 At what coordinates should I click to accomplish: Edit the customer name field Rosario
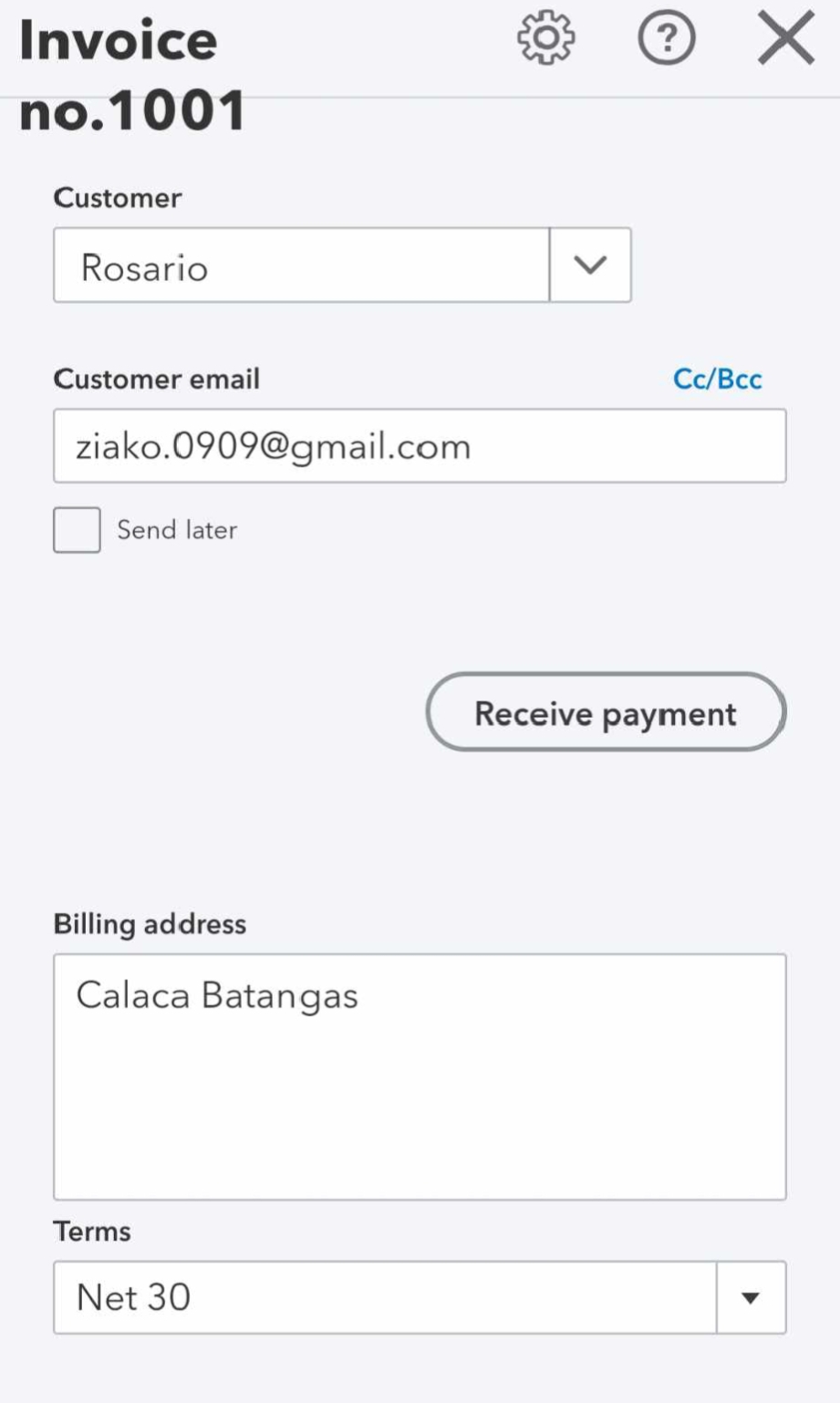coord(301,265)
